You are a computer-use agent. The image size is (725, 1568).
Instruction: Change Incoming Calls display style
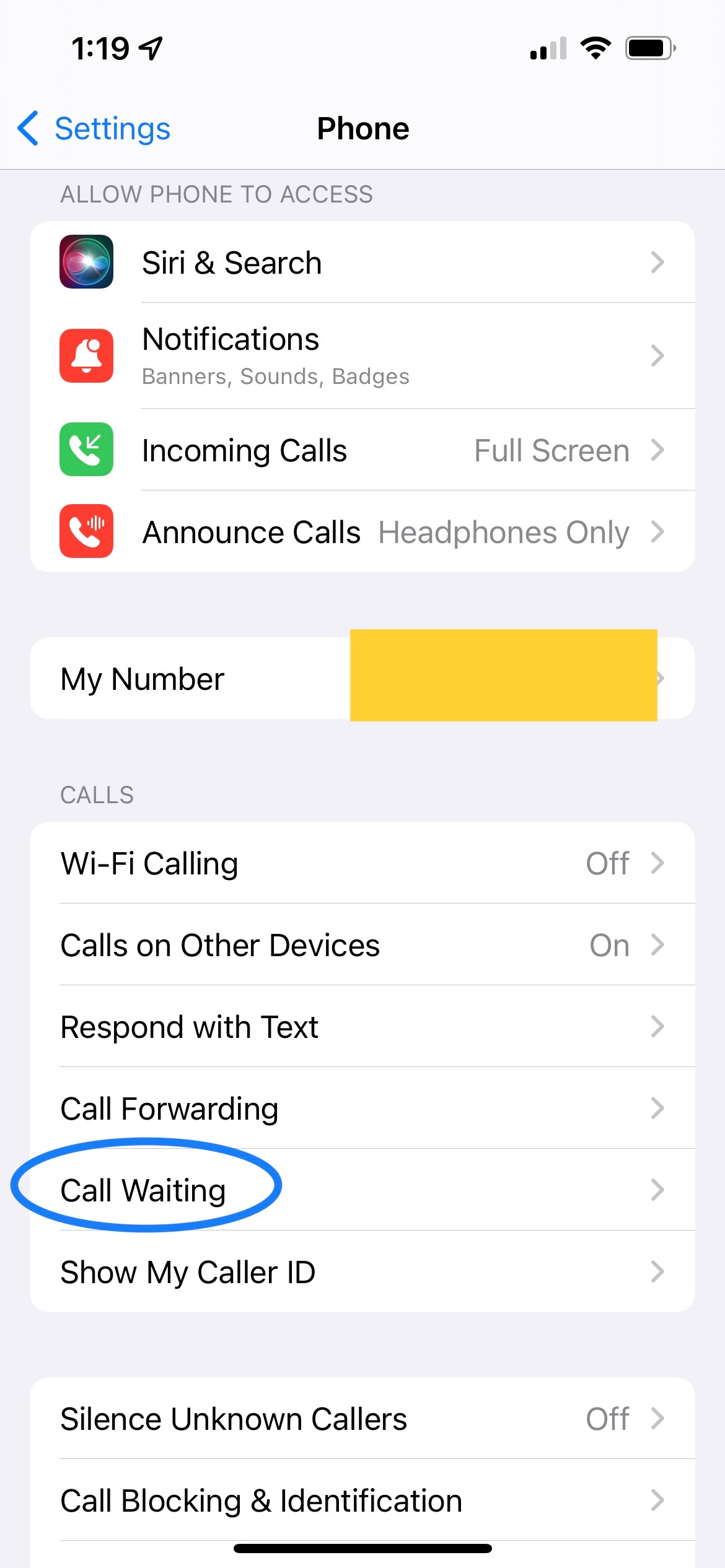coord(362,450)
